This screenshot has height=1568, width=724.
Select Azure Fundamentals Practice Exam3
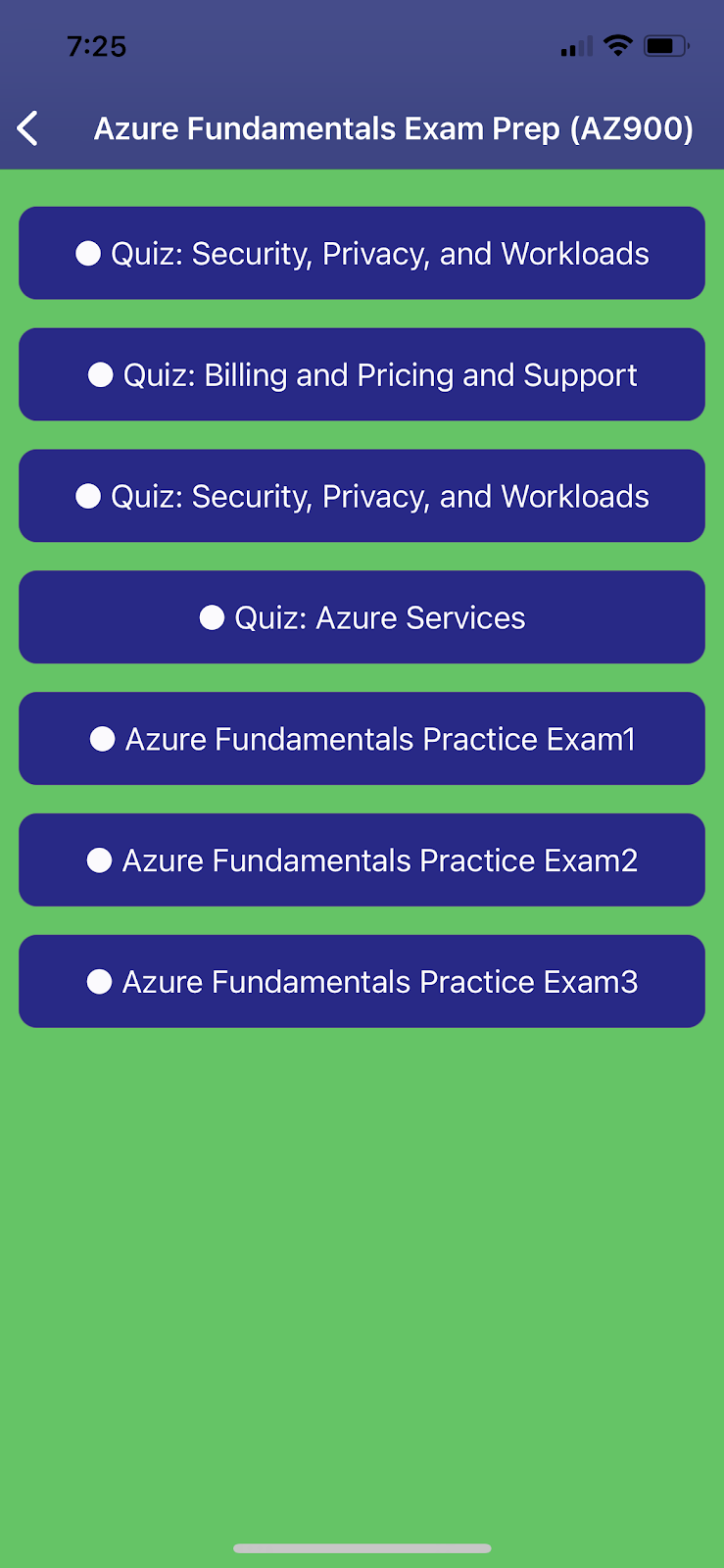point(362,982)
